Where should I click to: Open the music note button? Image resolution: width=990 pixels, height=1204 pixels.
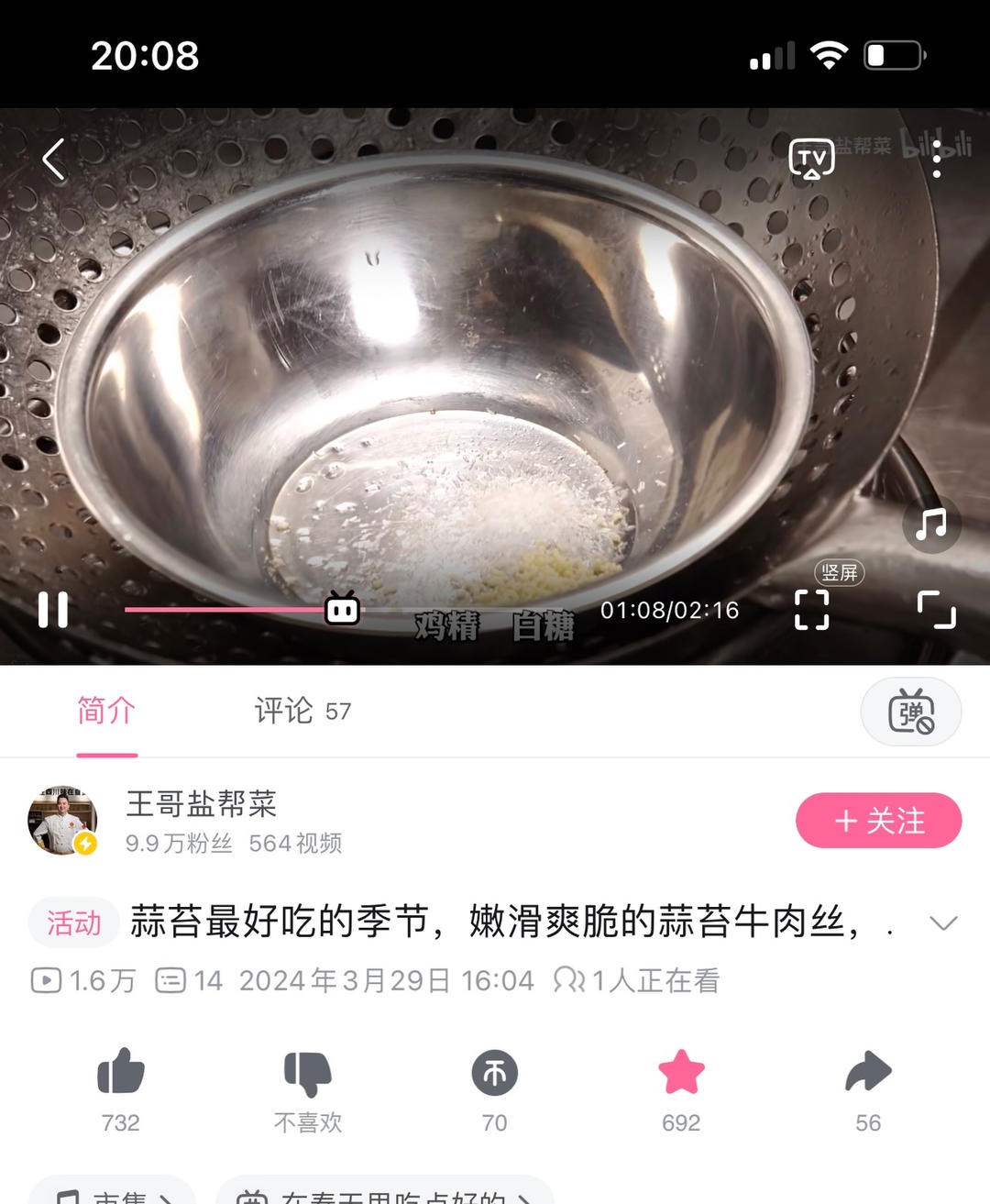pyautogui.click(x=930, y=525)
